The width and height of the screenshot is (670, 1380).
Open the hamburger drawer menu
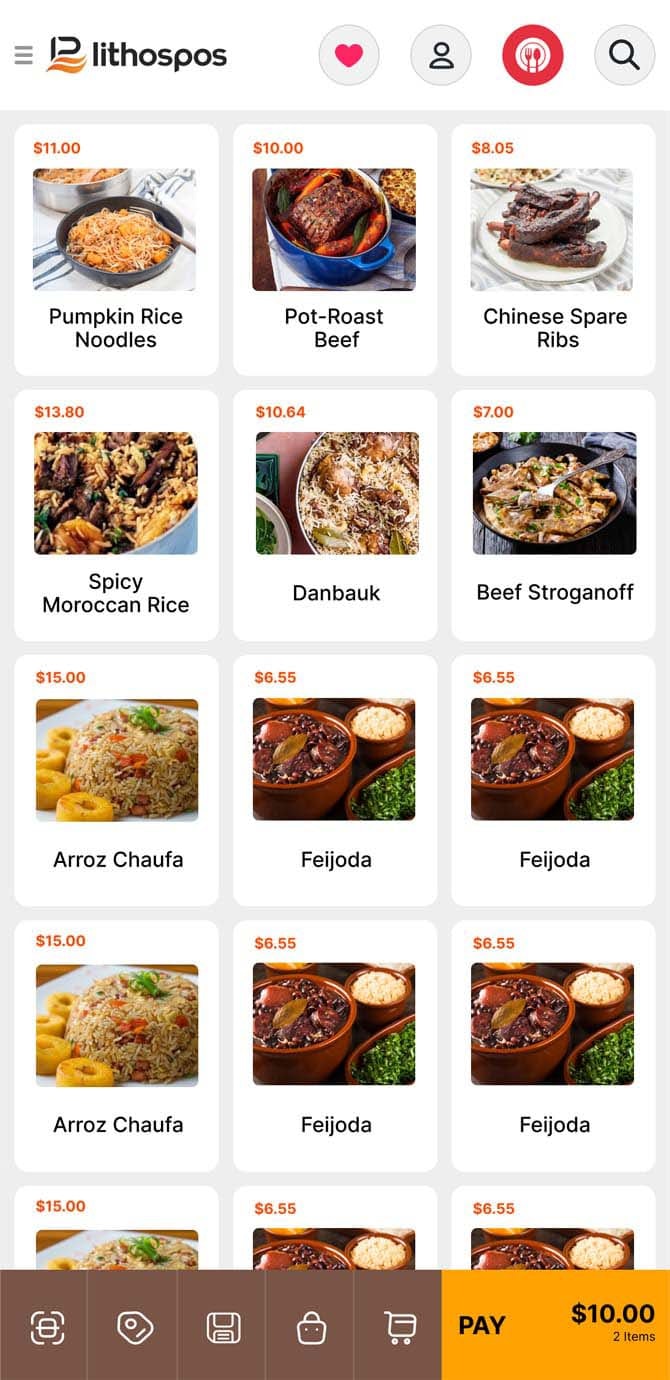click(24, 55)
